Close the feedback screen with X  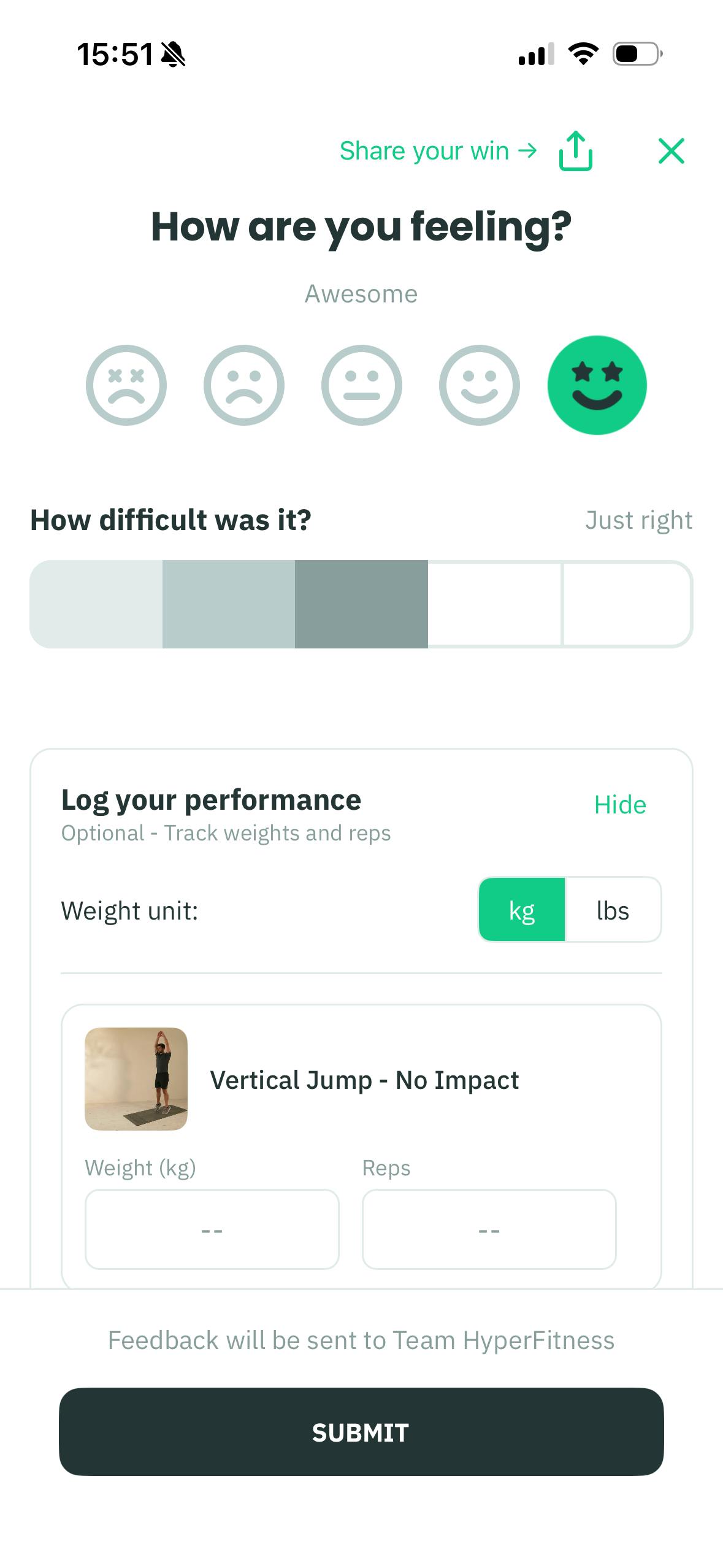[x=671, y=151]
